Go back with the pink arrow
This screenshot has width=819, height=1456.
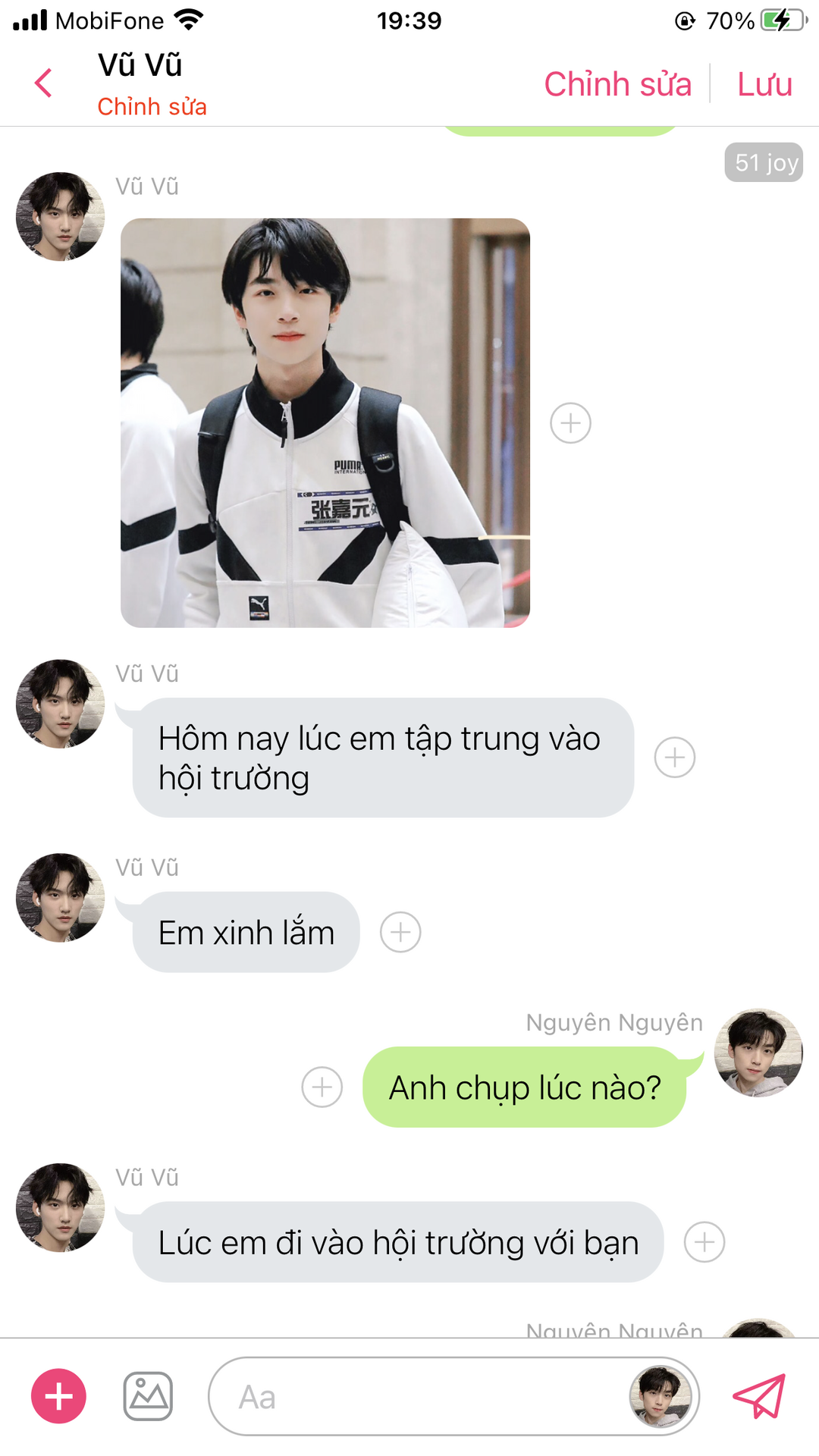(x=44, y=83)
